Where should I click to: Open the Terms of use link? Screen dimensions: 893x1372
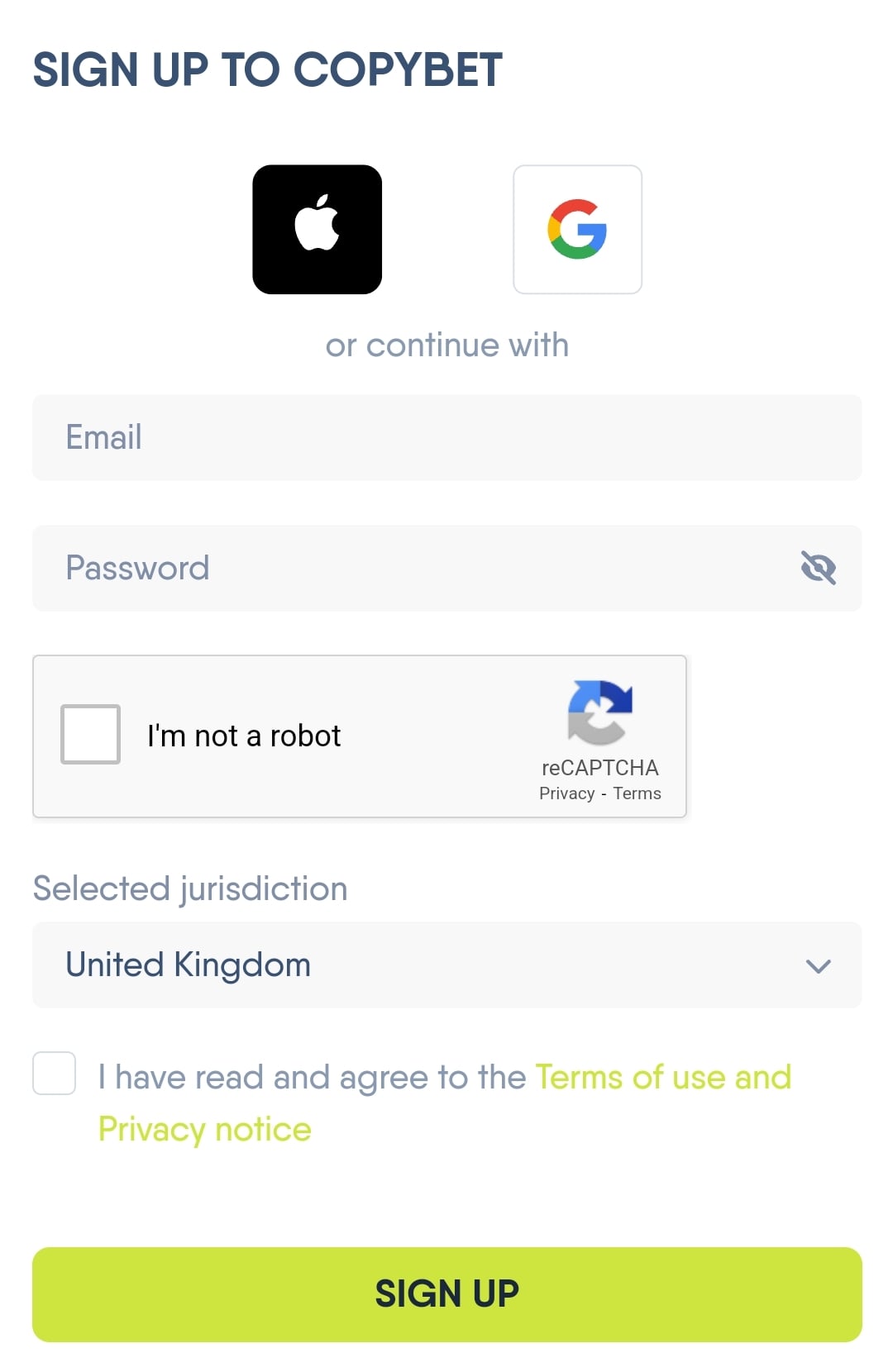[x=627, y=1076]
